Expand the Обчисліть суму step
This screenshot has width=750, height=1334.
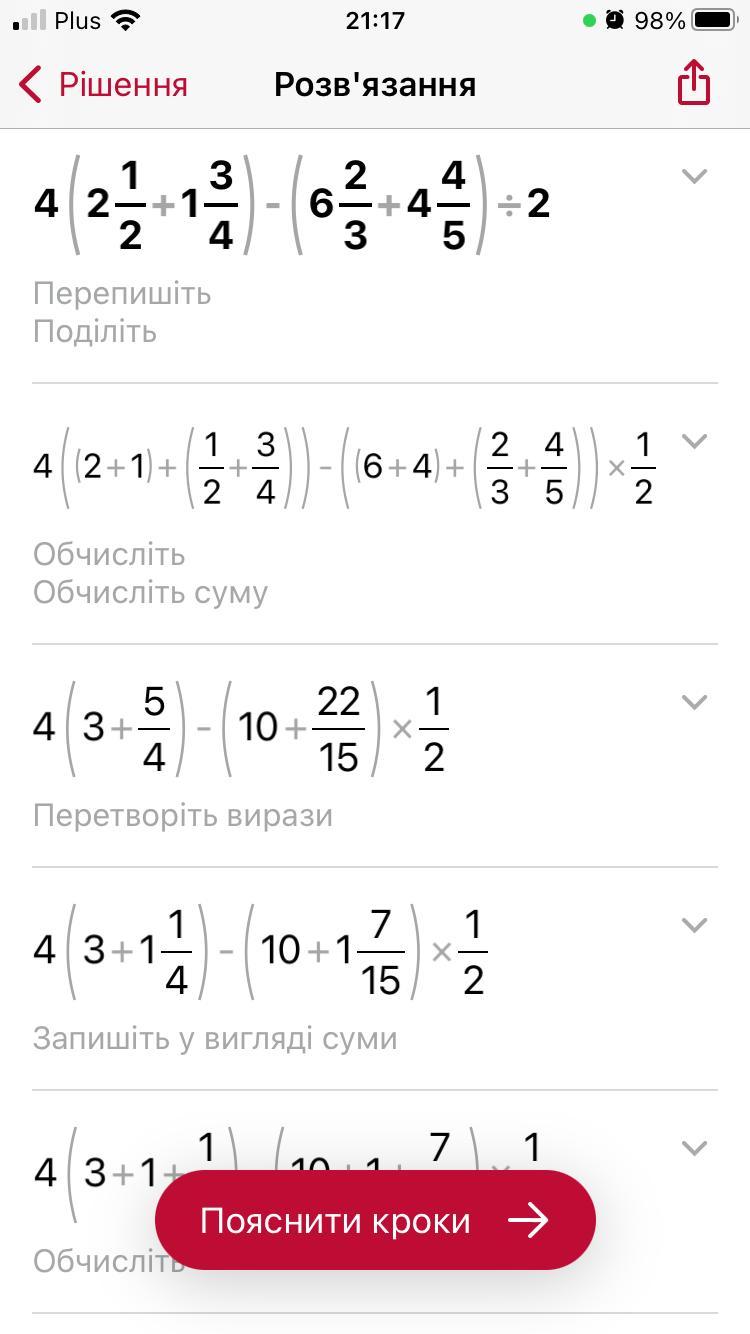(x=694, y=440)
